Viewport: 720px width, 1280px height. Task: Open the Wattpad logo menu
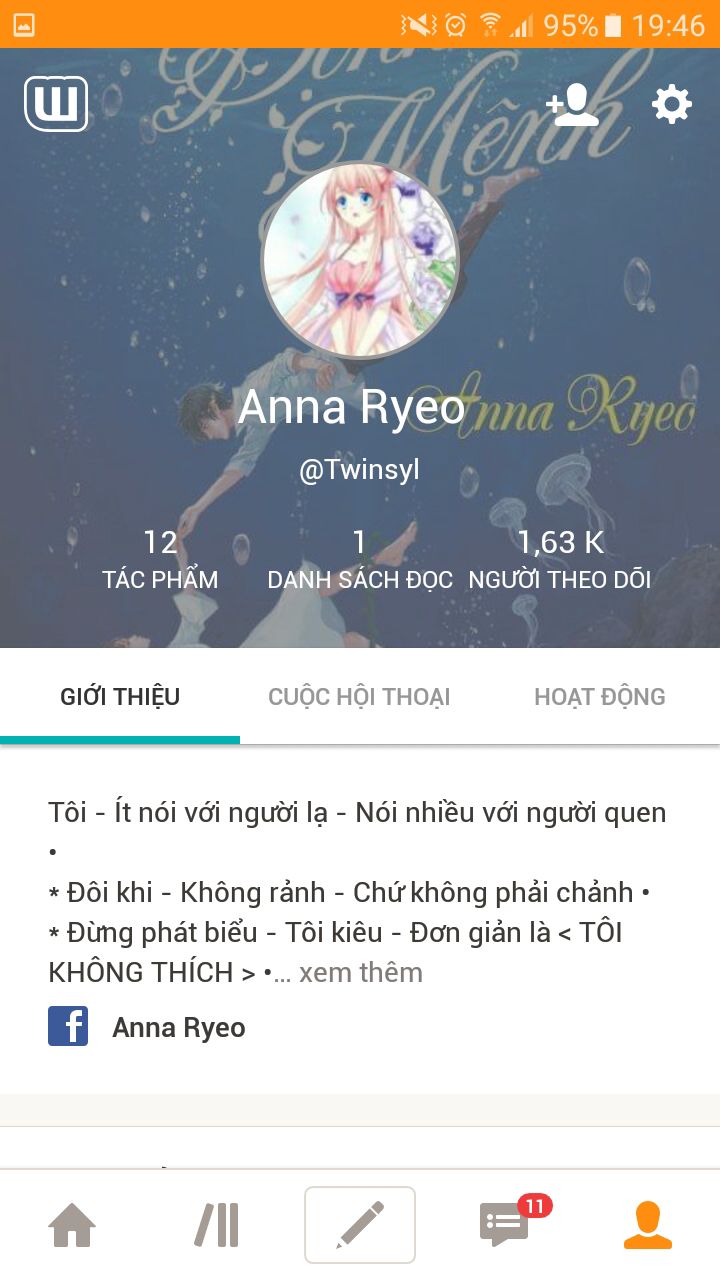coord(56,104)
